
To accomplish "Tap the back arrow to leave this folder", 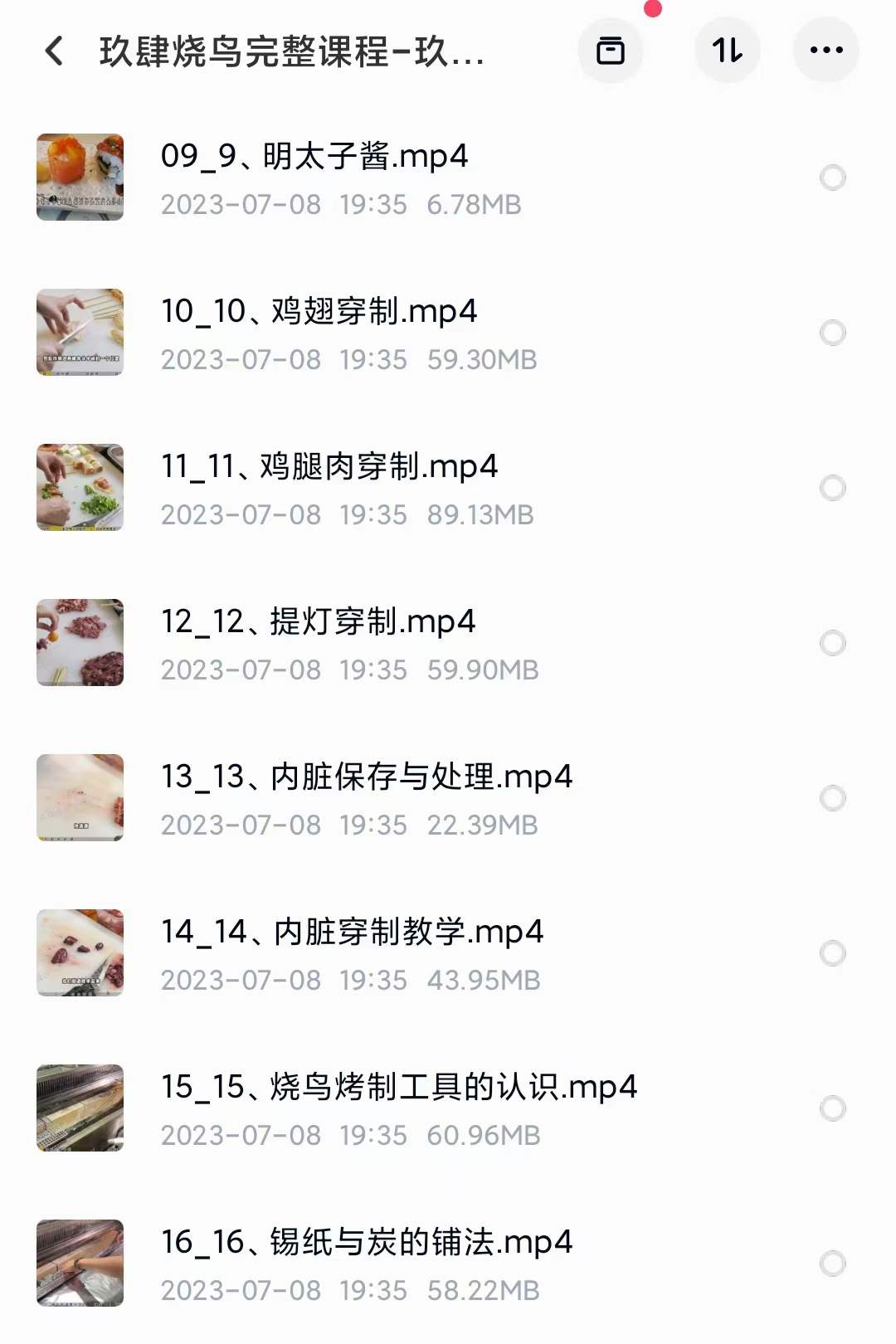I will (55, 51).
